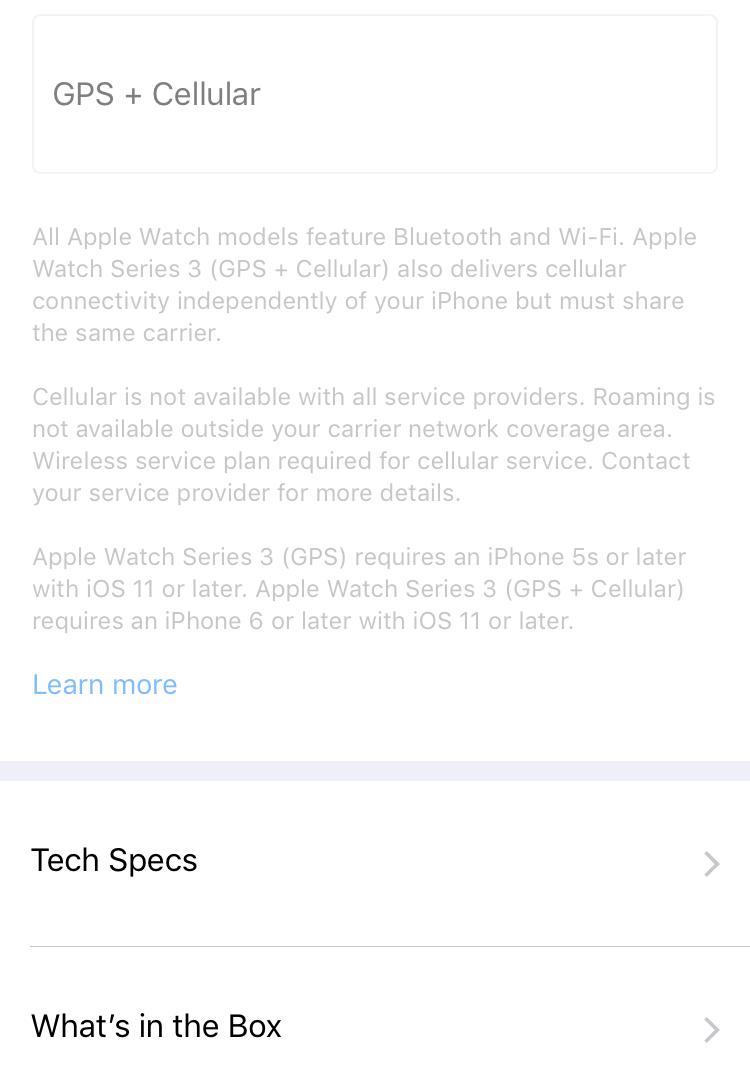Screen dimensions: 750x1068
Task: Open the Tech Specs row
Action: tap(375, 861)
